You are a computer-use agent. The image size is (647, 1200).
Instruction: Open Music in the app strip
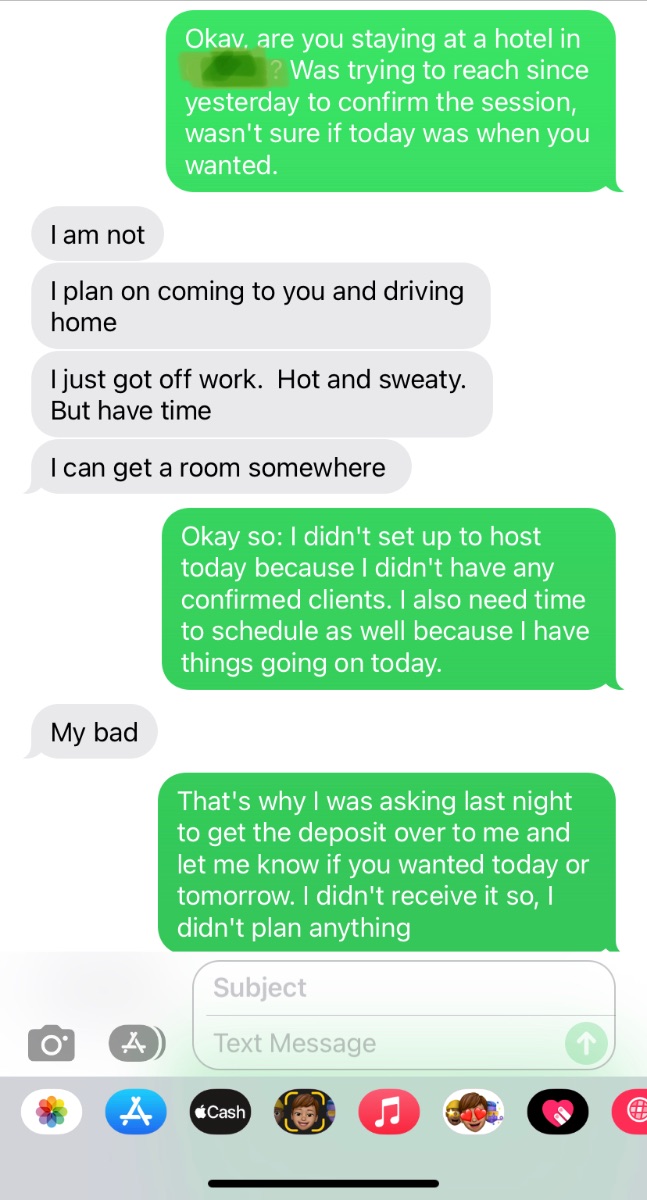click(x=388, y=1112)
